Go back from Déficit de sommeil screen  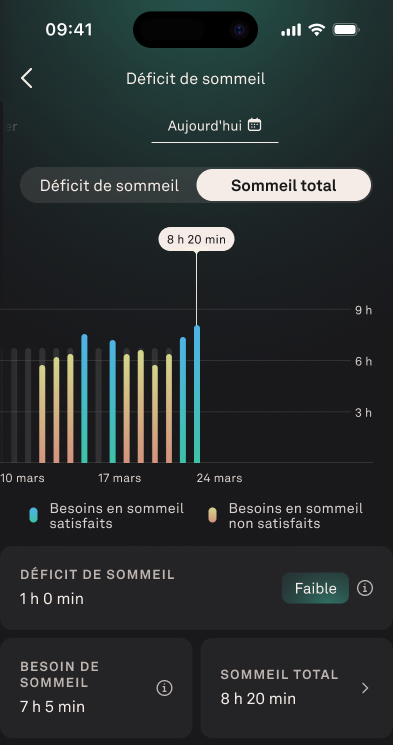coord(27,78)
